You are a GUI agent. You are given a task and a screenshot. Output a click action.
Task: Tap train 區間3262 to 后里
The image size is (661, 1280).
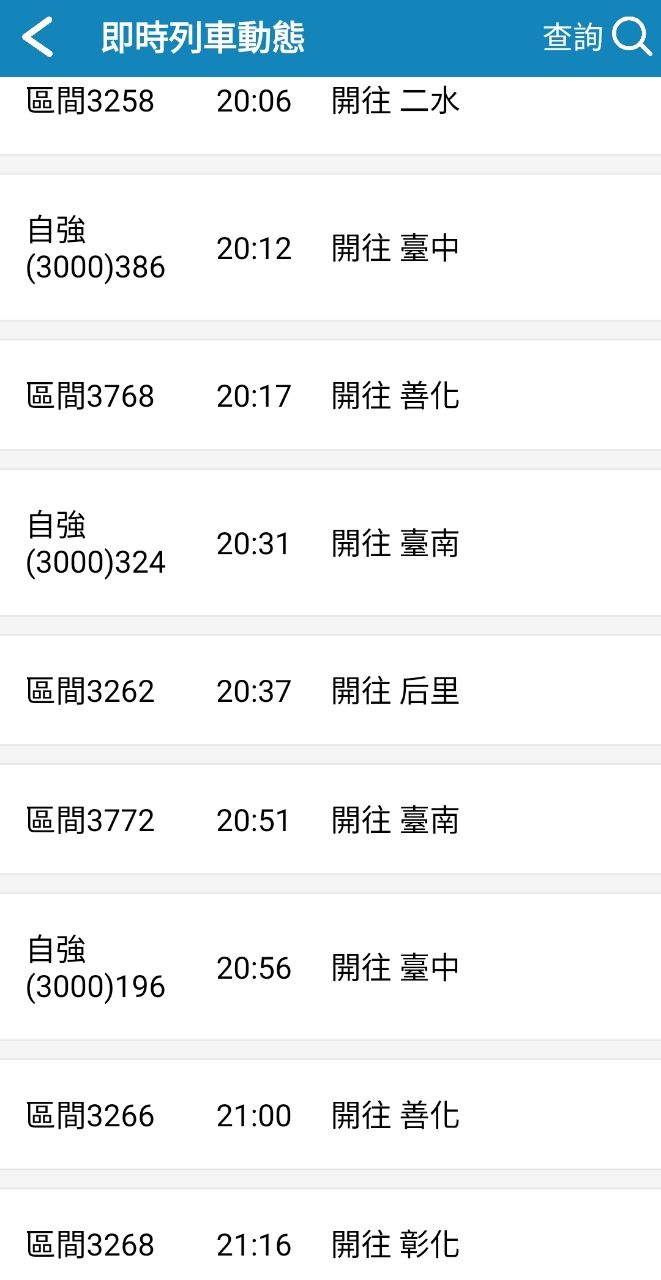pos(330,691)
